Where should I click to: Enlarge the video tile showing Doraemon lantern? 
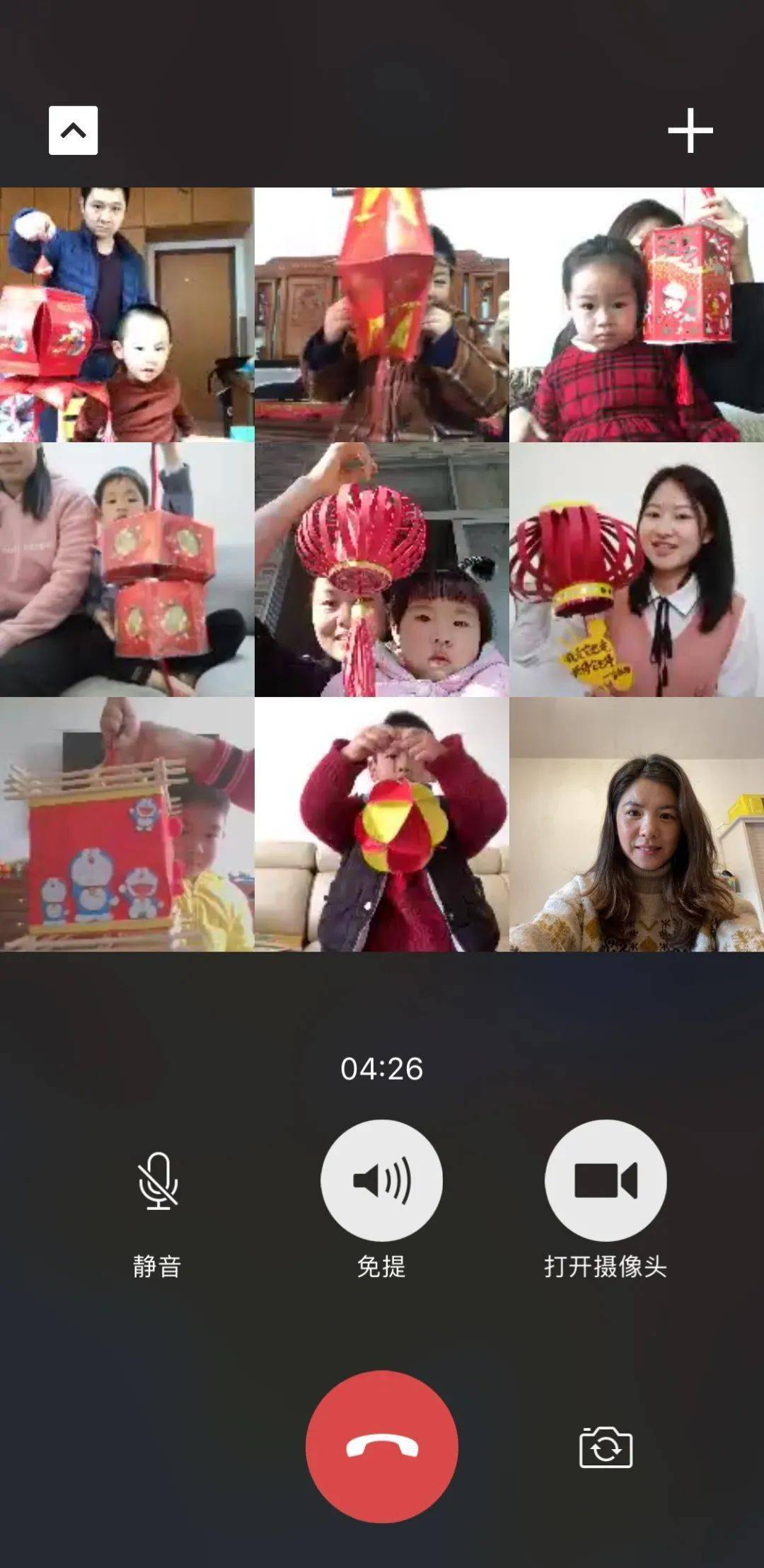pyautogui.click(x=127, y=824)
